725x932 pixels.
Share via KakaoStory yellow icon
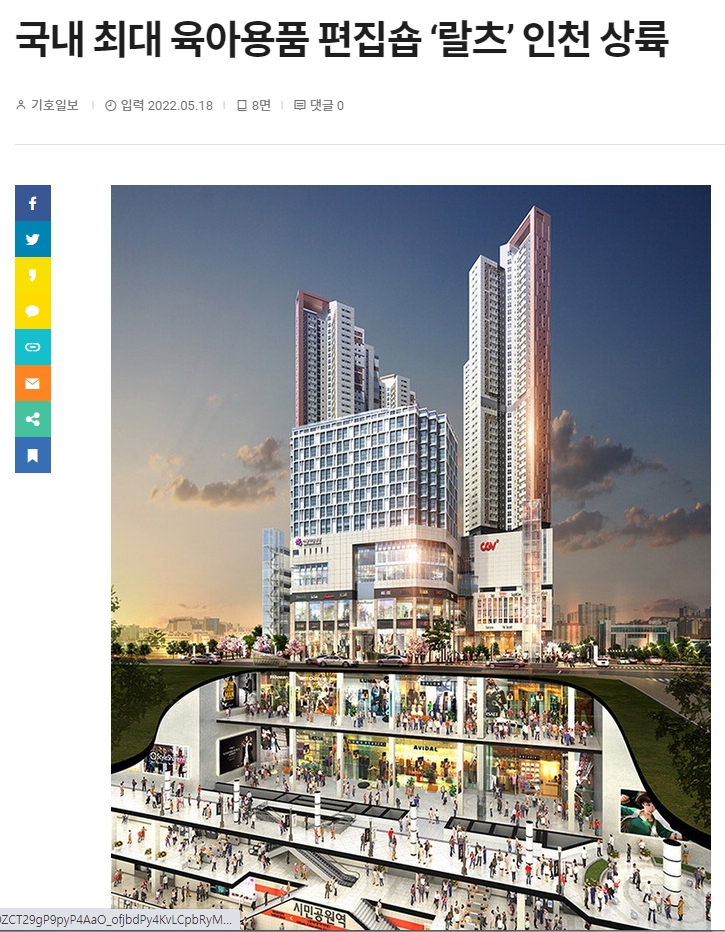[32, 275]
